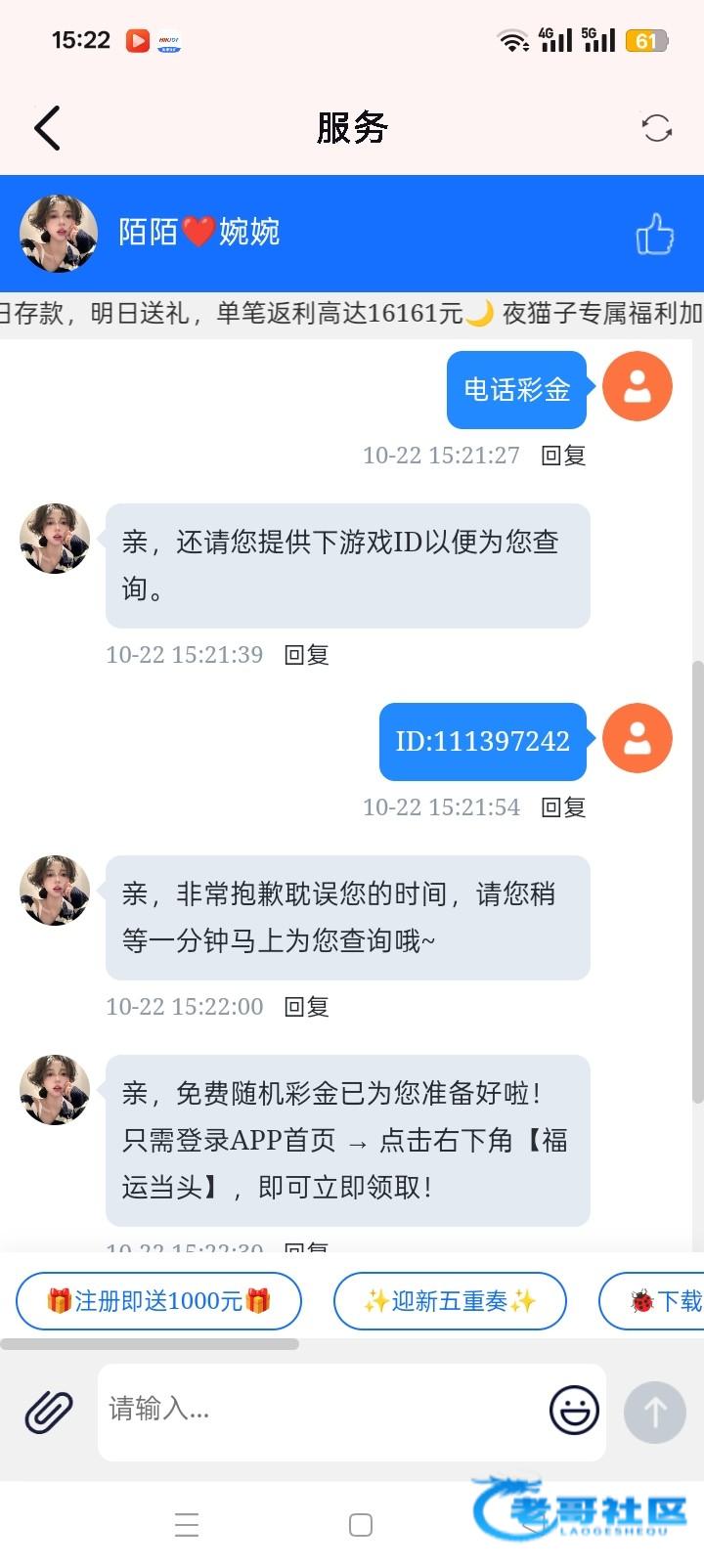
Task: Select the 迎新五重奏 quick chip
Action: tap(450, 1301)
